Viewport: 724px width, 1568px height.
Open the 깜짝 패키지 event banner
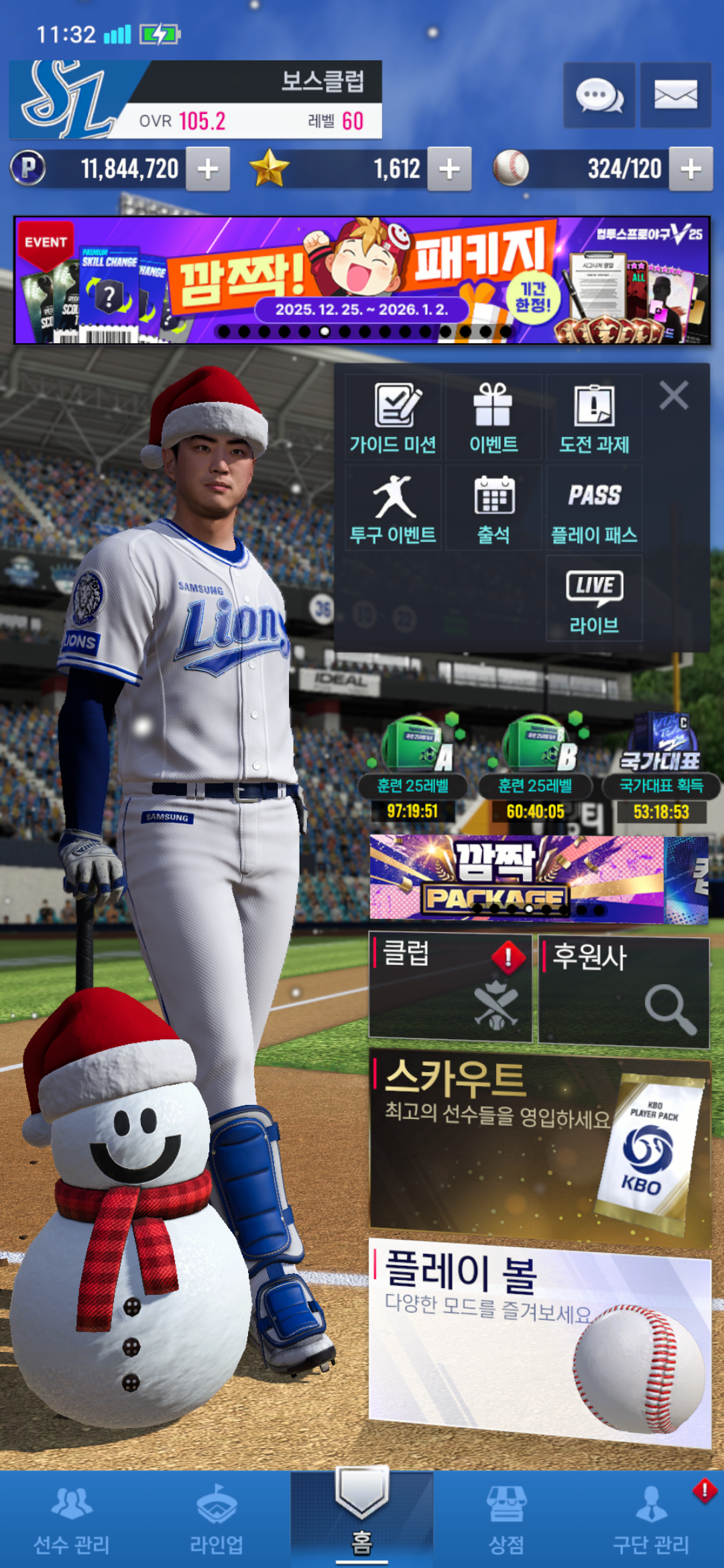[362, 280]
